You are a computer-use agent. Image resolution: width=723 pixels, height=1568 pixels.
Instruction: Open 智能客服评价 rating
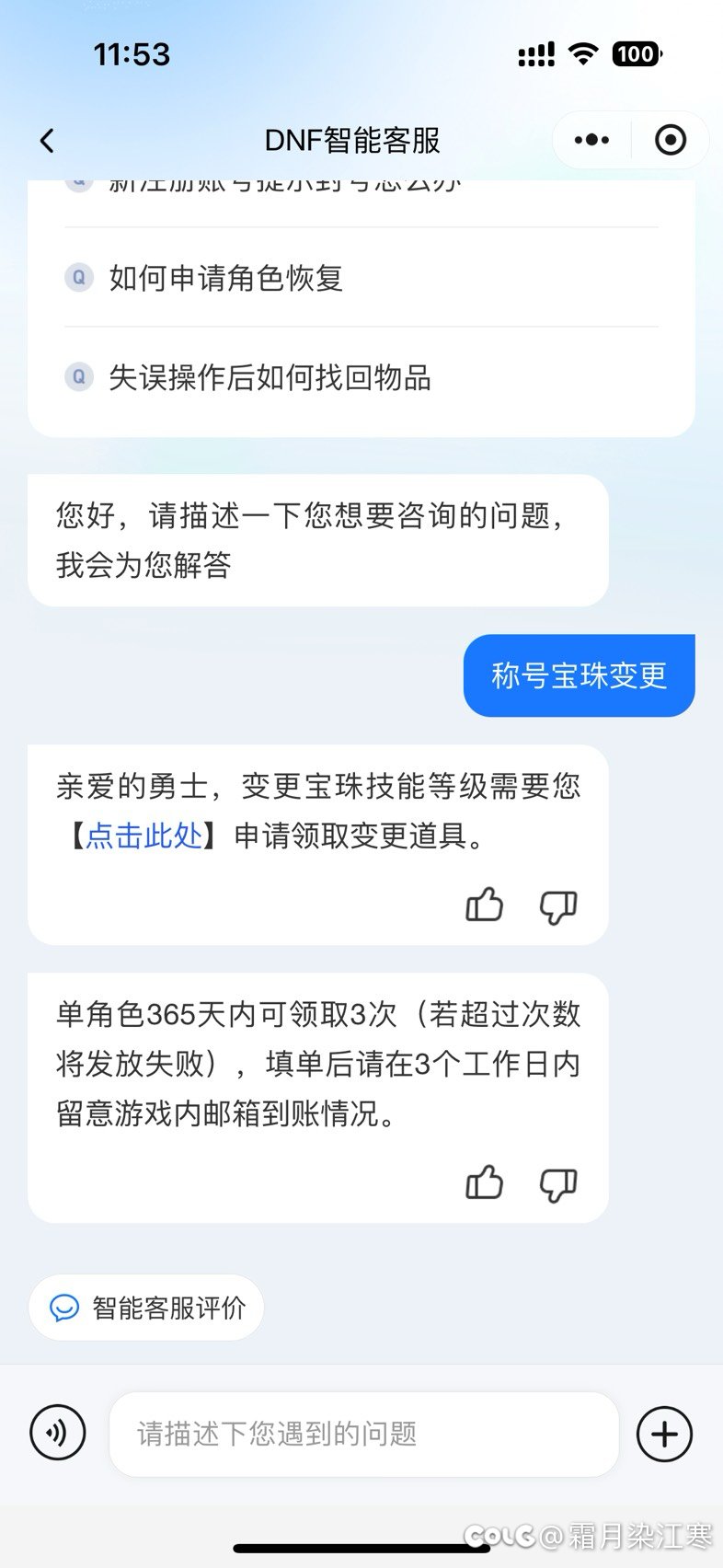click(x=146, y=1308)
